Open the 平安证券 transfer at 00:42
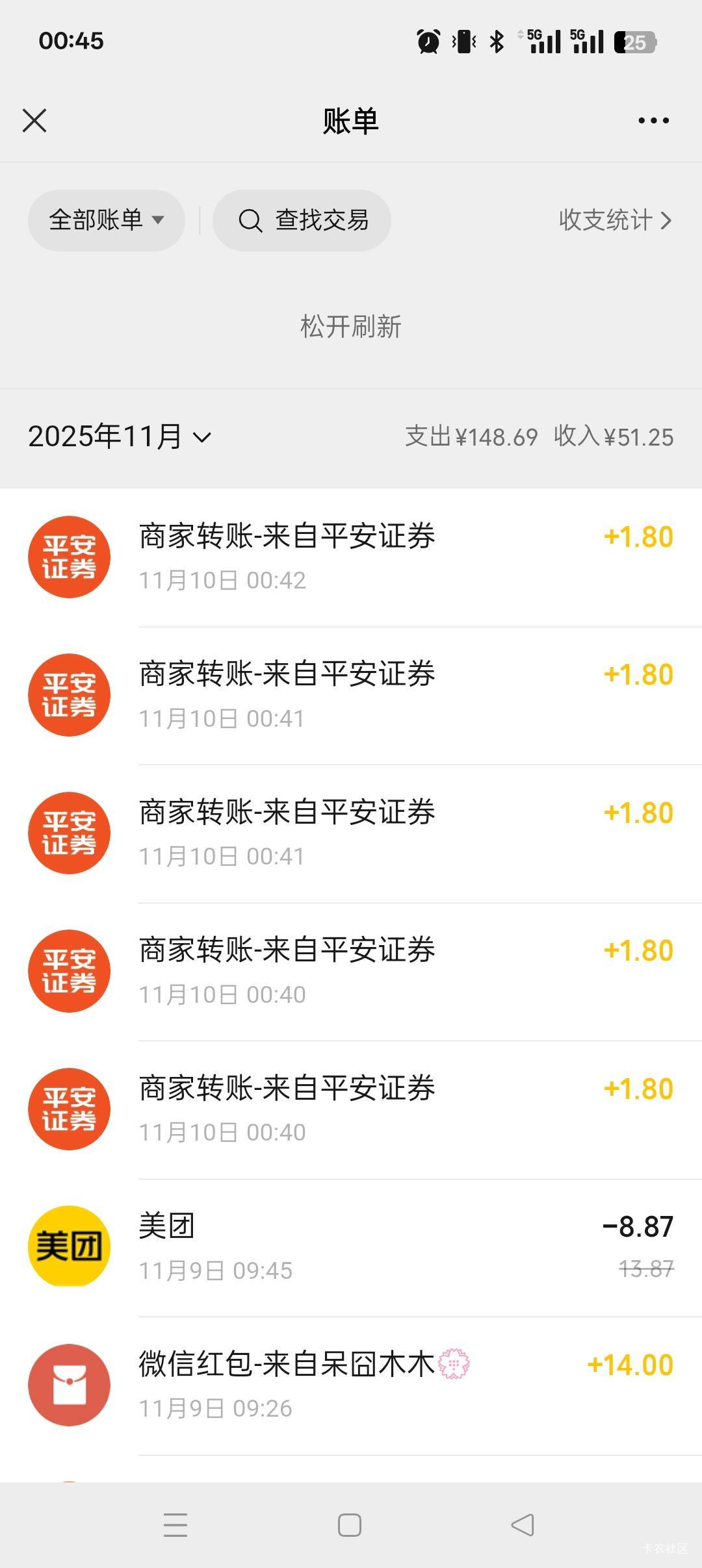 coord(351,557)
